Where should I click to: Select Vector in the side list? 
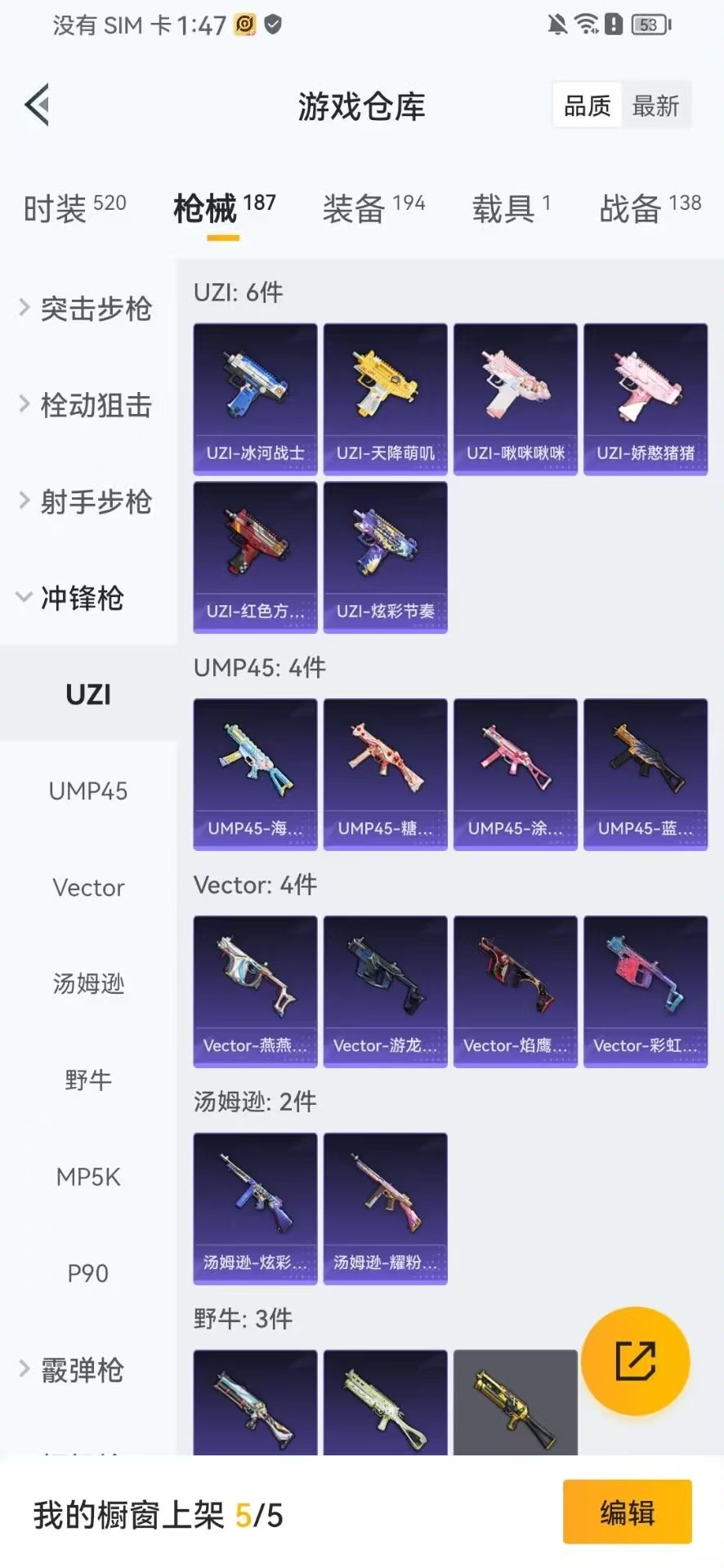88,887
